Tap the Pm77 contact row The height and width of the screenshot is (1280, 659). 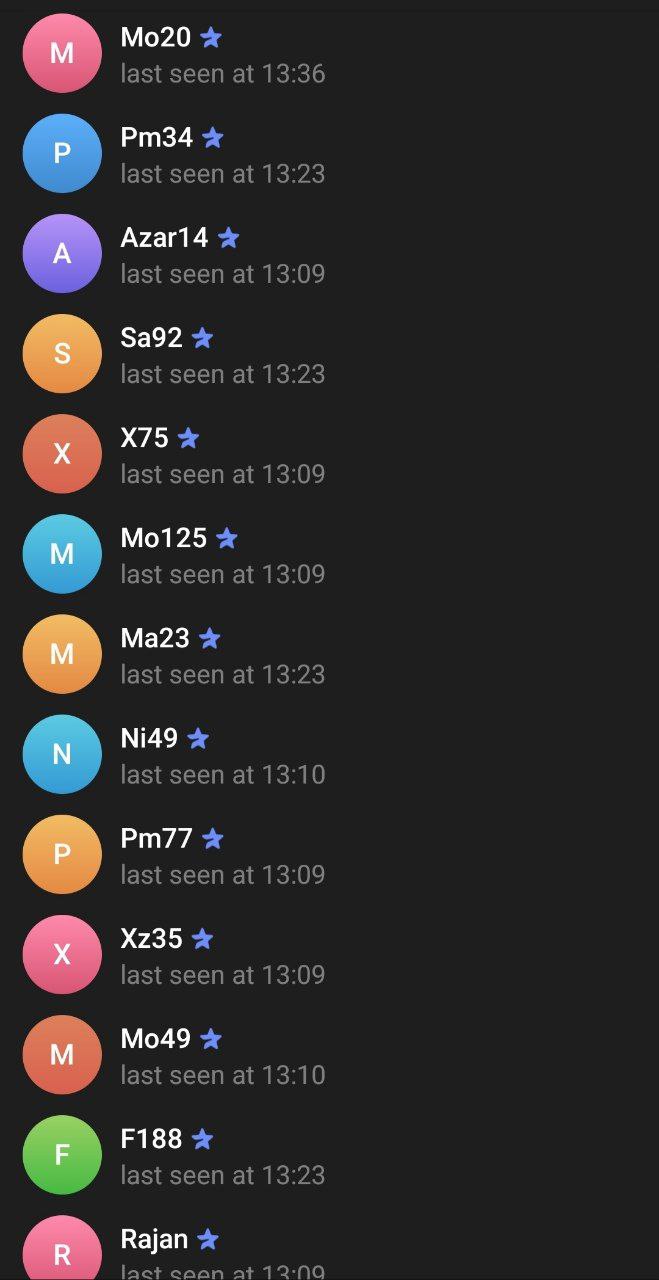pyautogui.click(x=329, y=854)
